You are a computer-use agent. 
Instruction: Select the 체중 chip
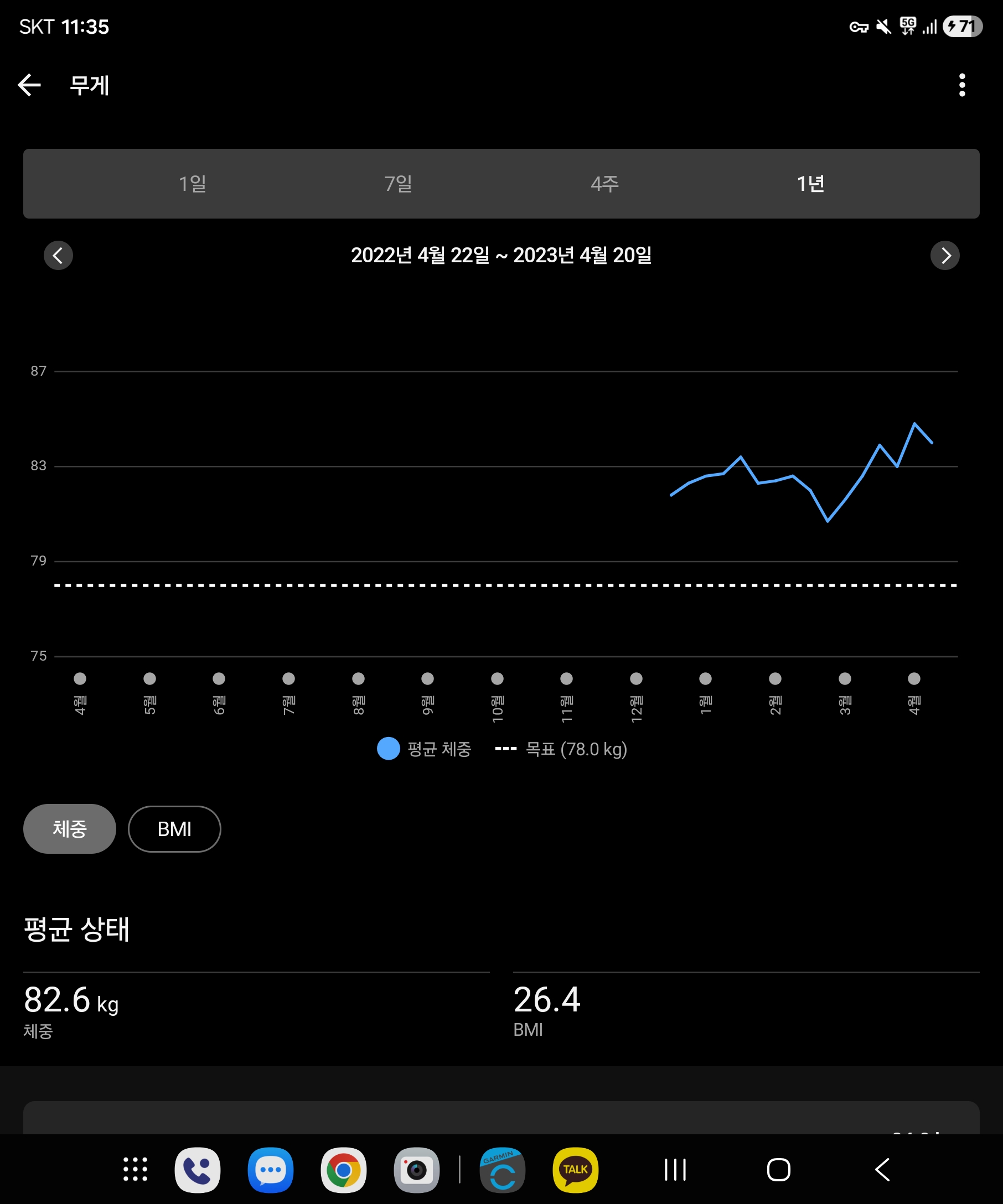69,828
